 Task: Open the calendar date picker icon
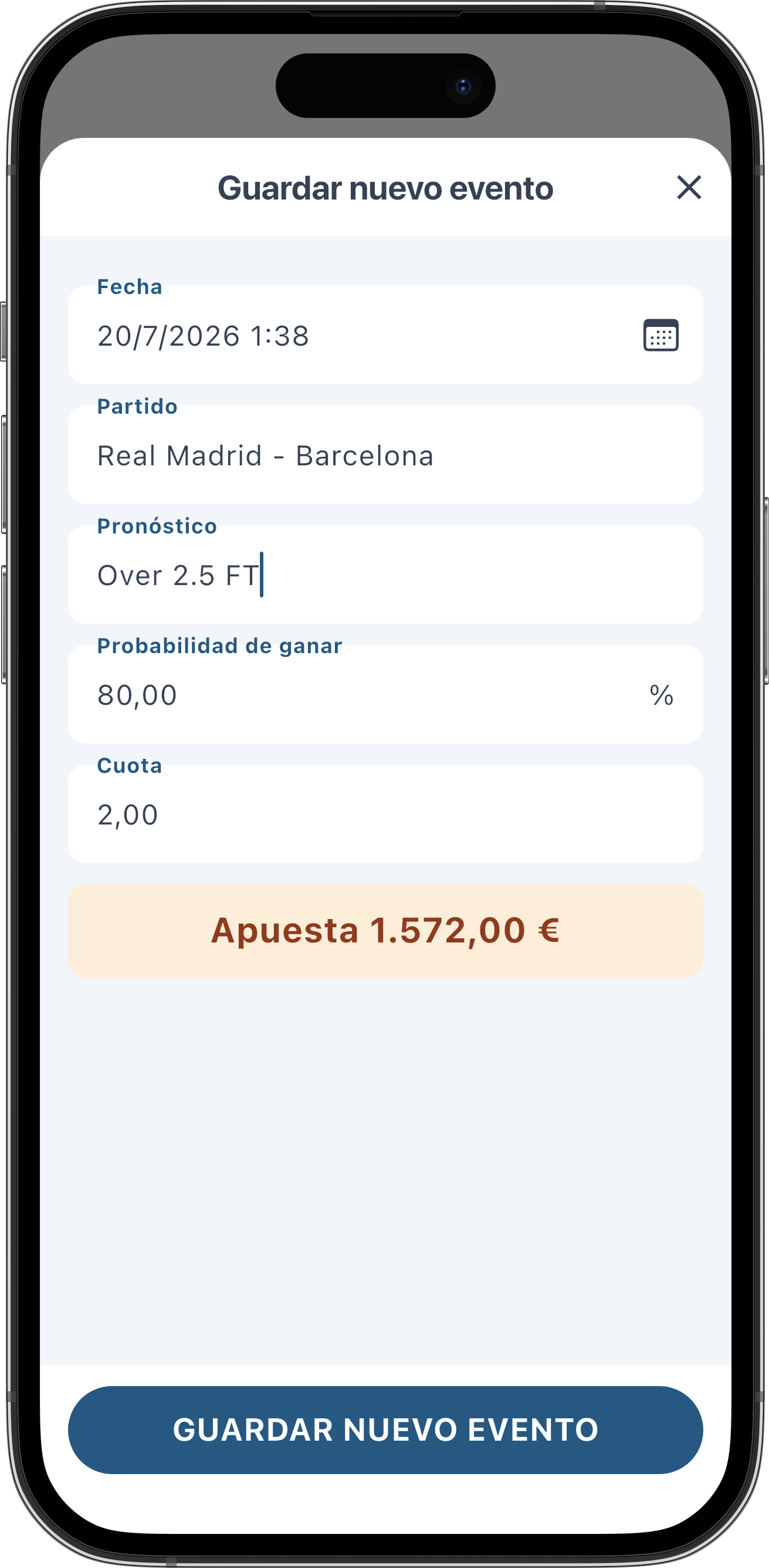coord(660,336)
